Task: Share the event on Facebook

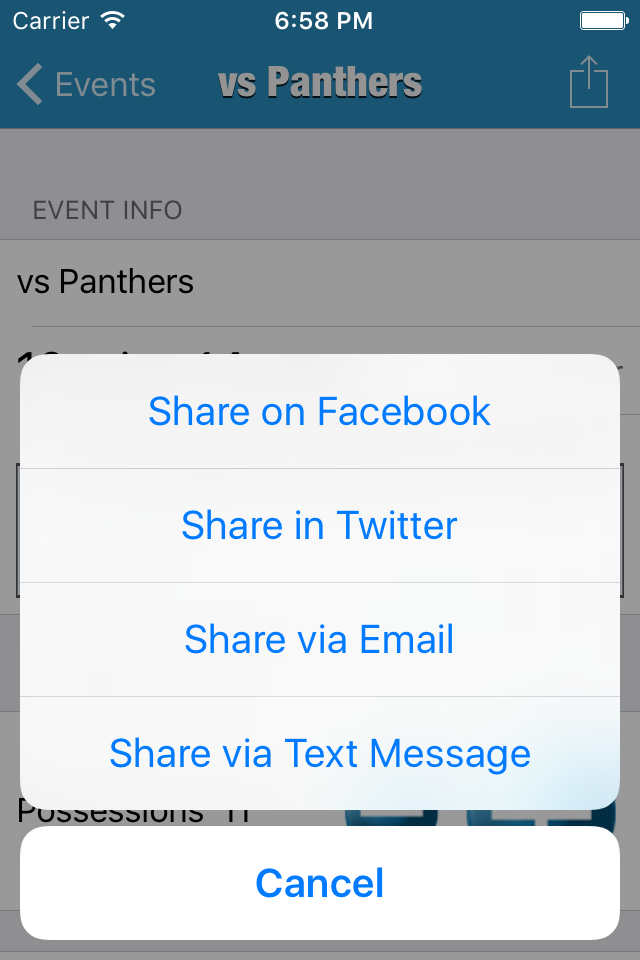Action: [320, 411]
